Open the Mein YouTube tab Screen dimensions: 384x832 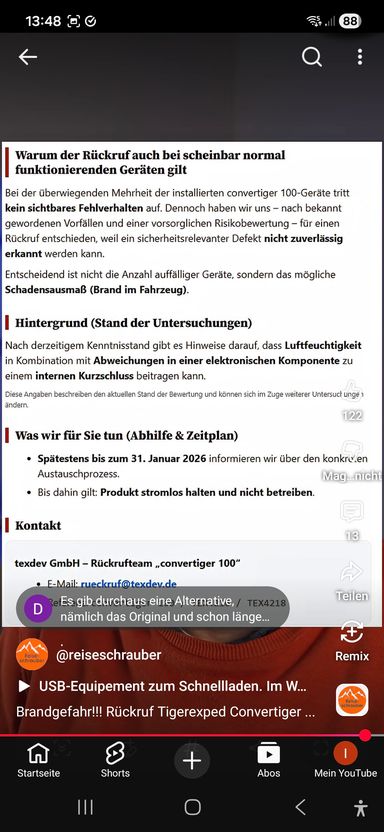[345, 760]
